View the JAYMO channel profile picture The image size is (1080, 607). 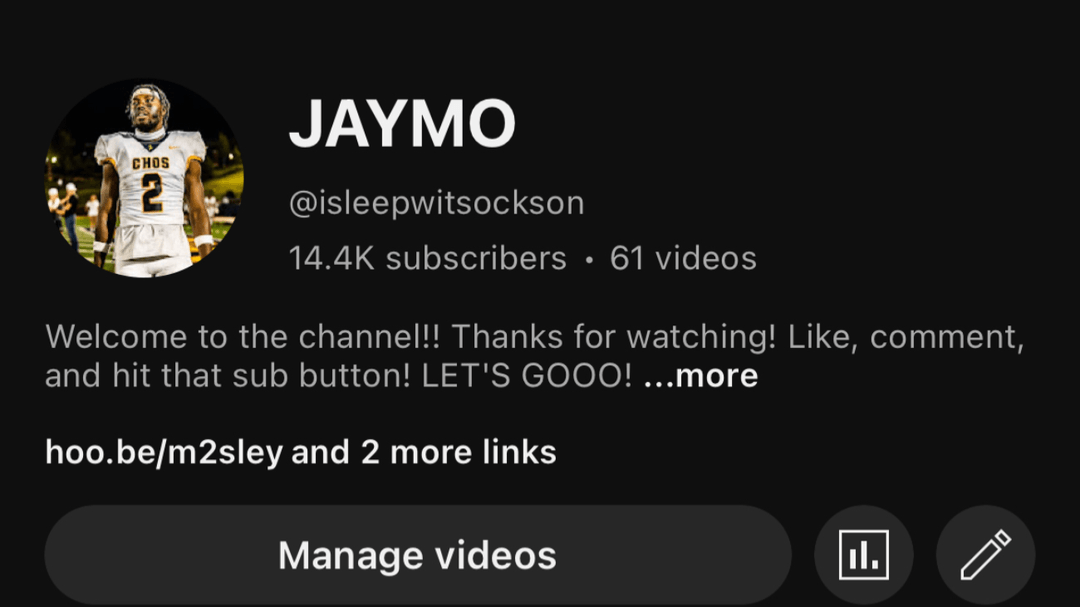[x=145, y=179]
